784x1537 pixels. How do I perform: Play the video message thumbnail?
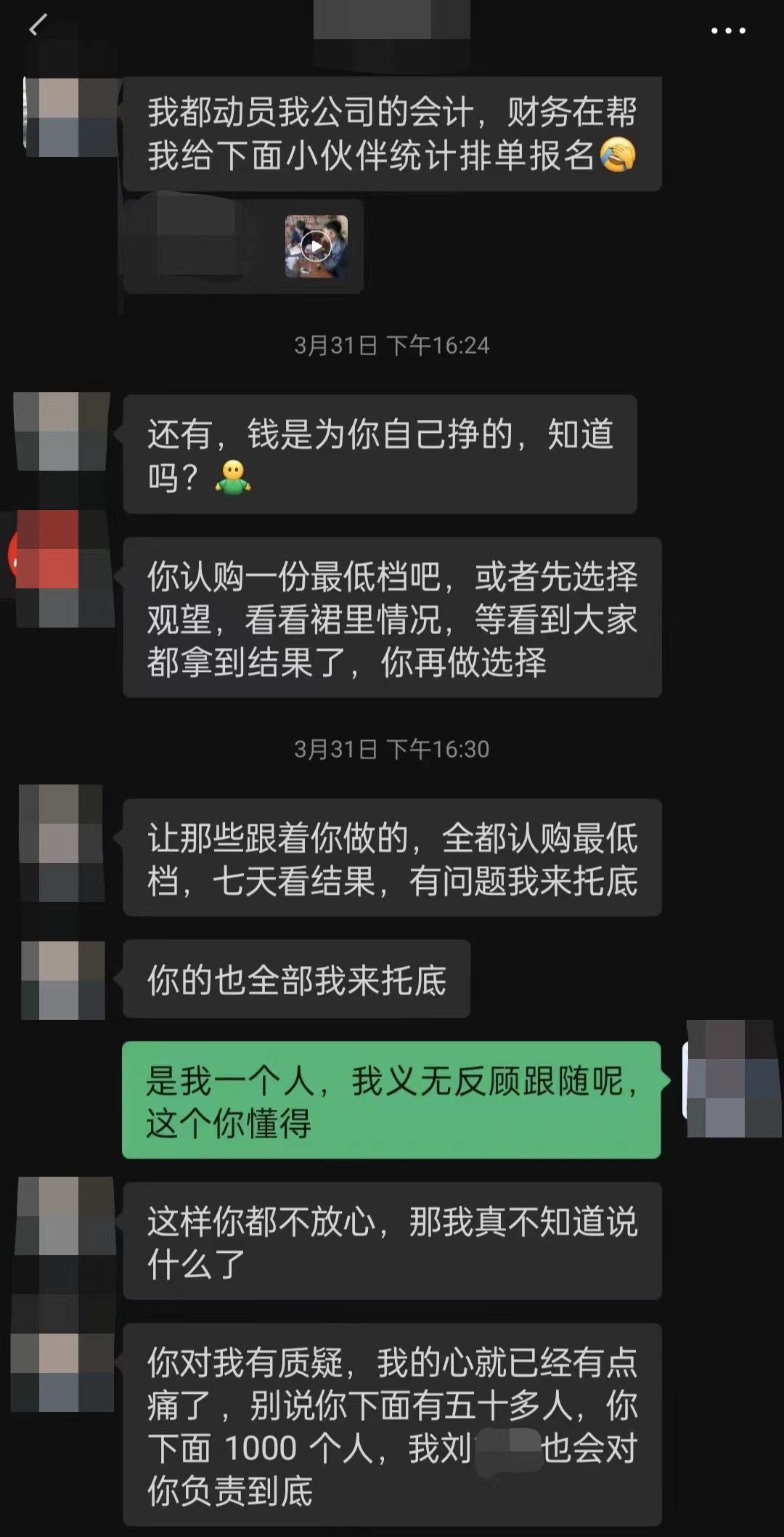coord(316,246)
